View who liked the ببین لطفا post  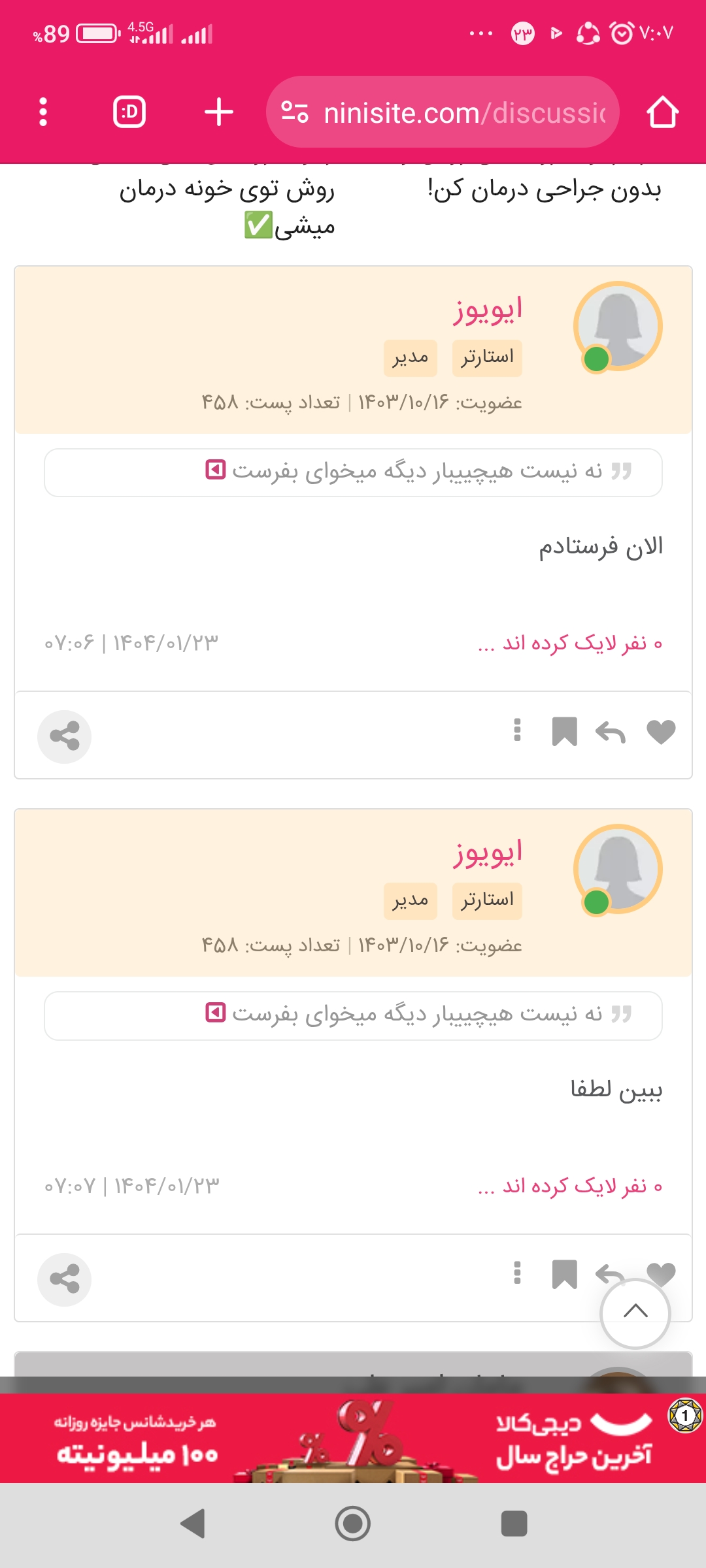click(x=570, y=1186)
